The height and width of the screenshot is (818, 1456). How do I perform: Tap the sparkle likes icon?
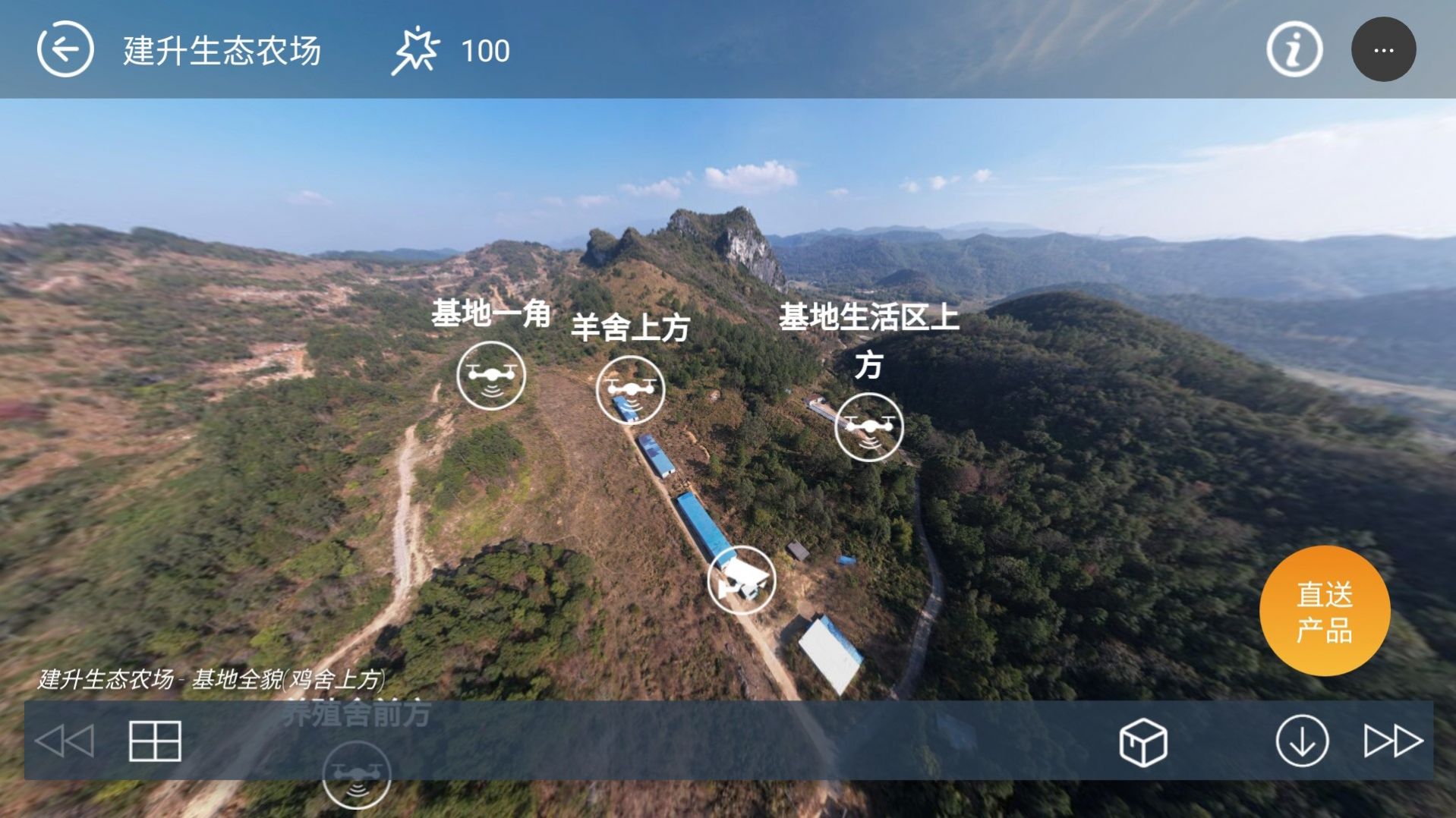point(415,50)
